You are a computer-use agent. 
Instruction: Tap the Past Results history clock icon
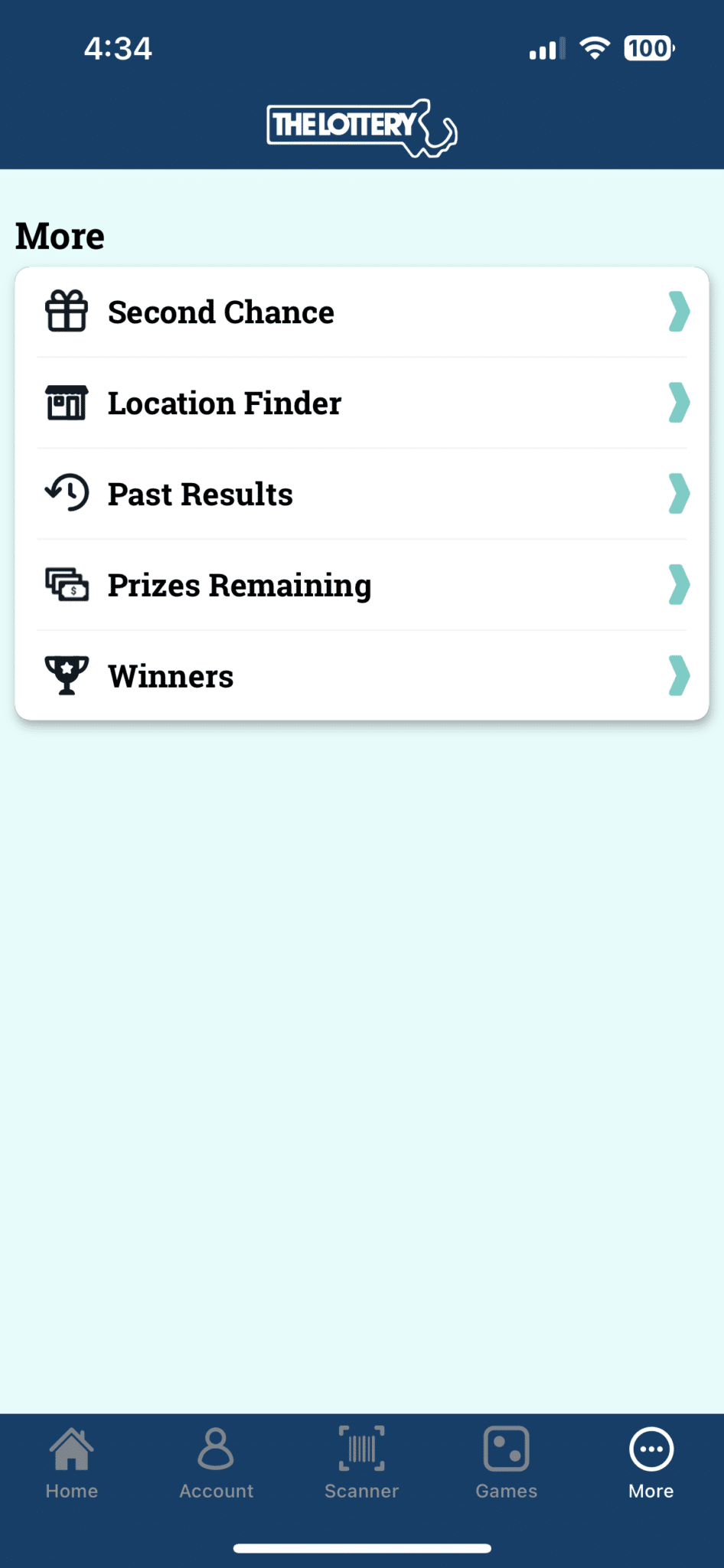point(67,493)
